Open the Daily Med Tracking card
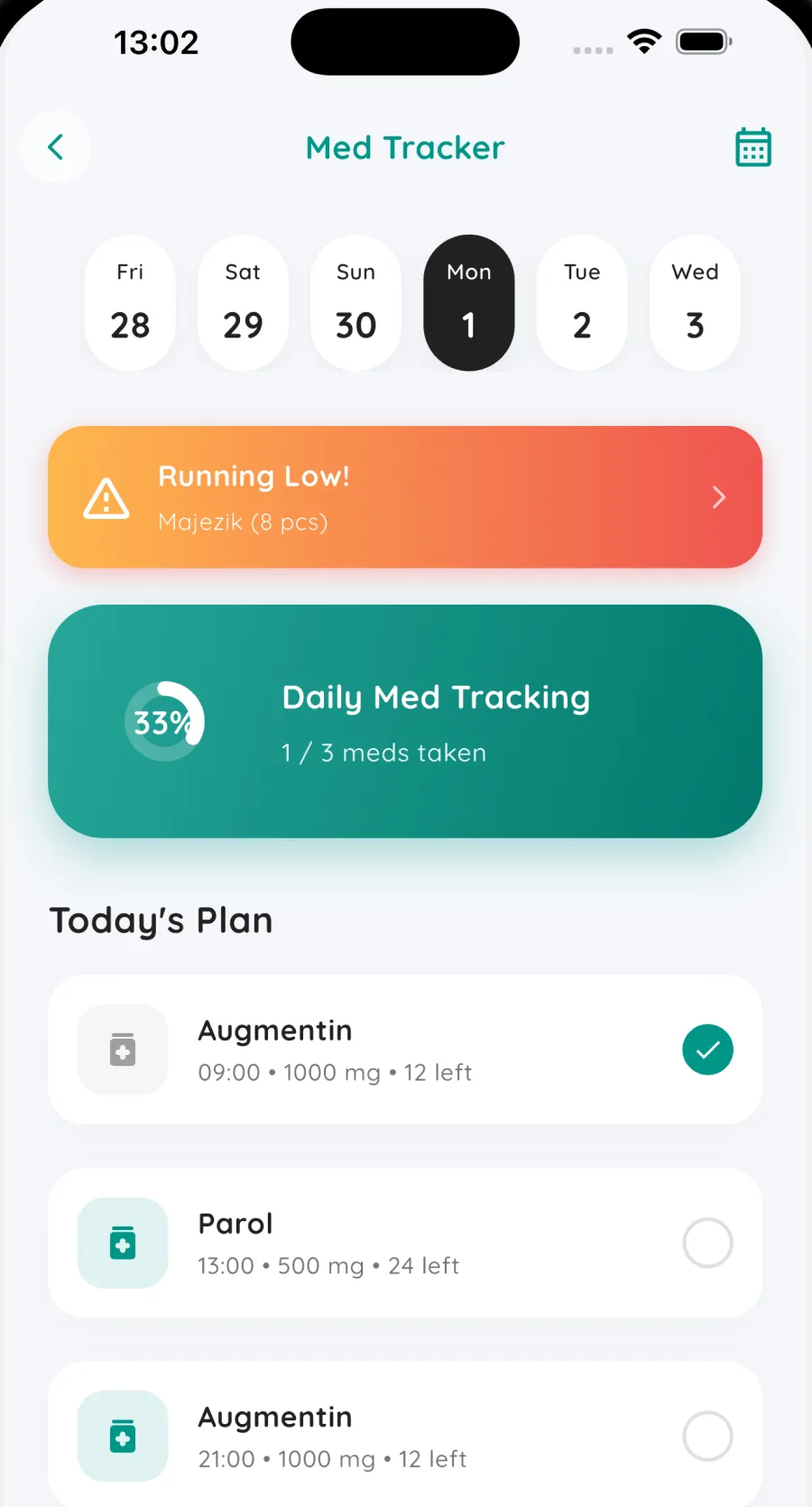The height and width of the screenshot is (1507, 812). point(405,721)
